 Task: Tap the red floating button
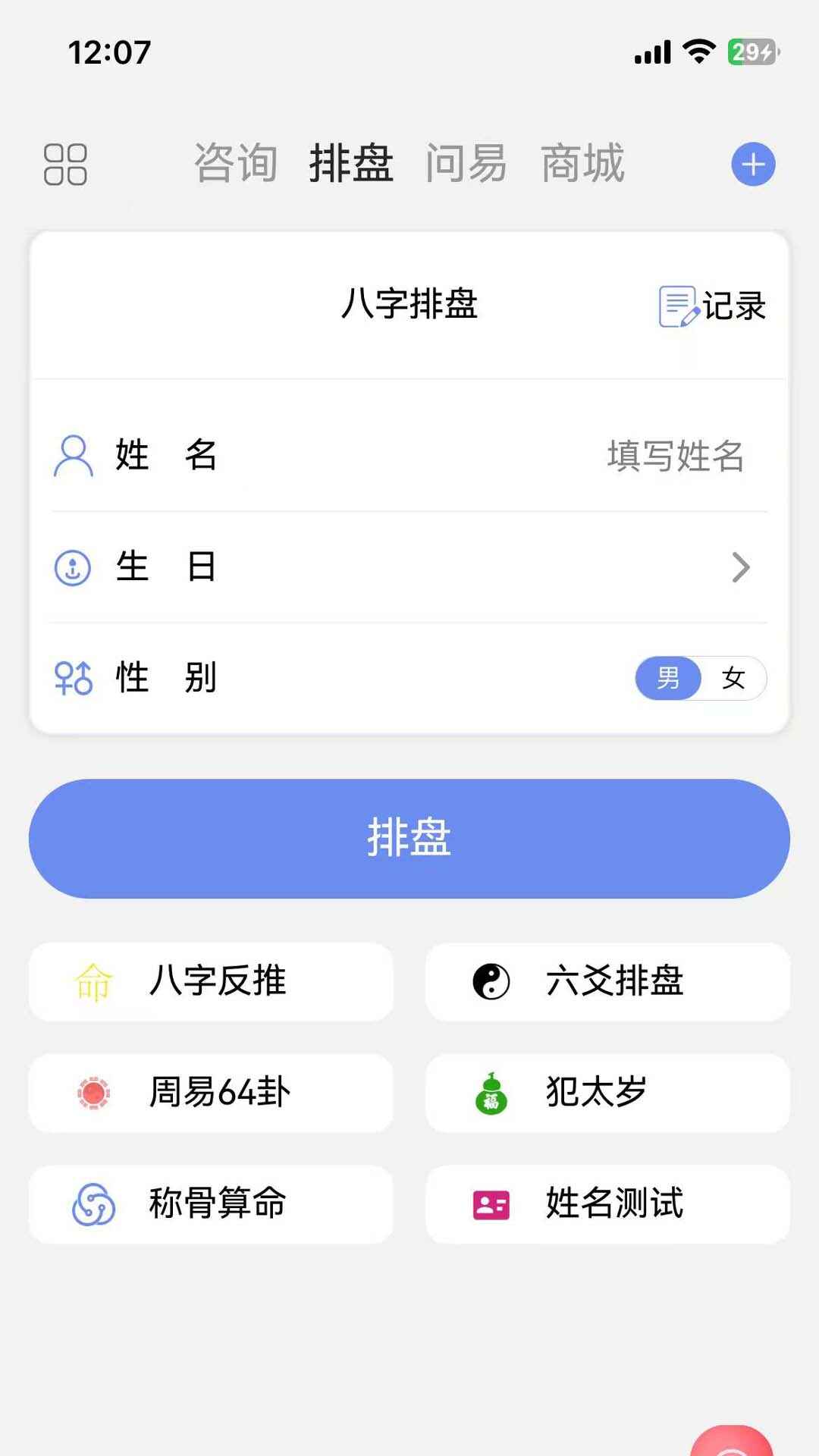(x=732, y=1443)
